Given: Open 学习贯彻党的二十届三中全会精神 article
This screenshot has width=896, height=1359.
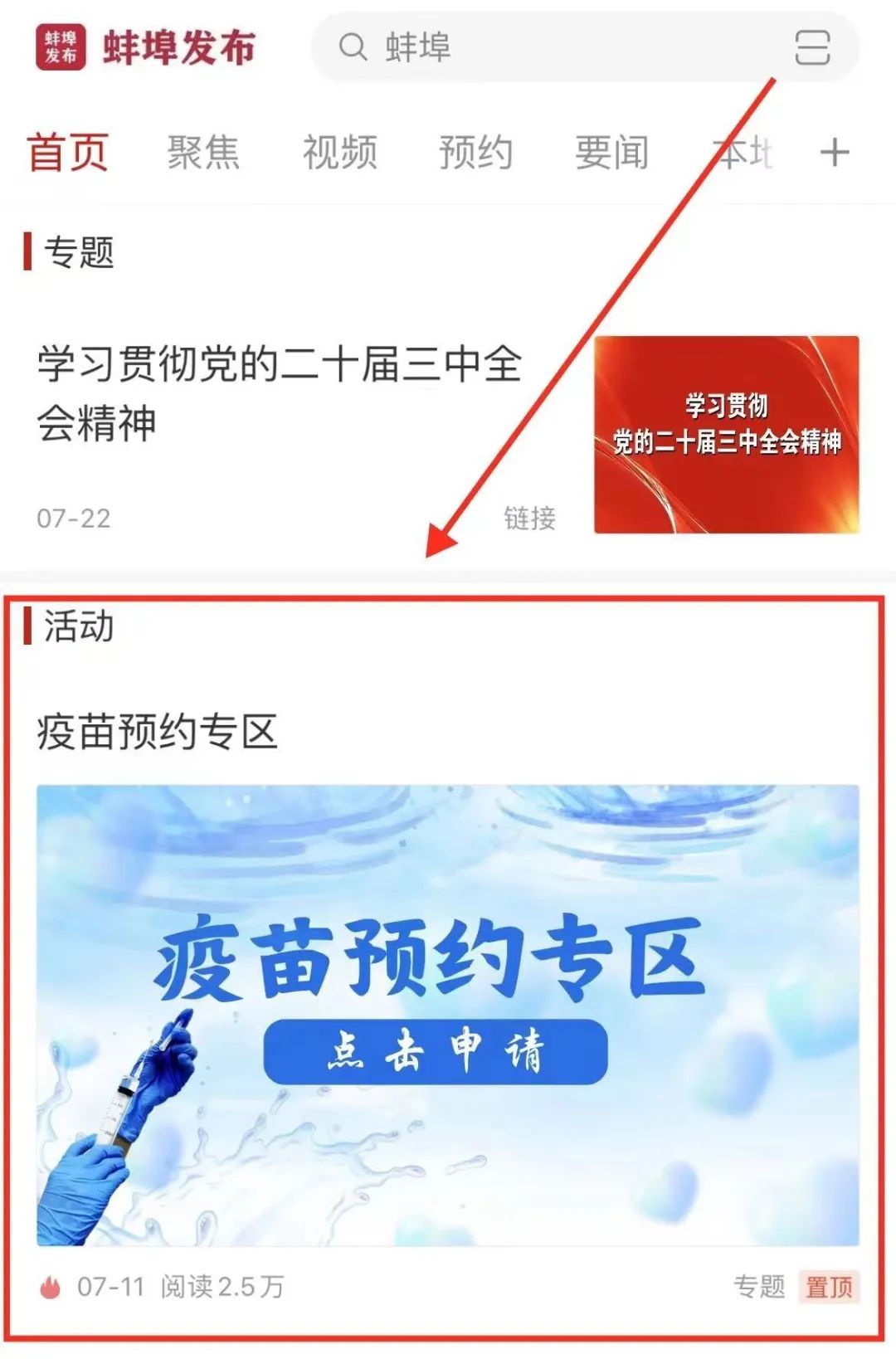Looking at the screenshot, I should pos(280,393).
